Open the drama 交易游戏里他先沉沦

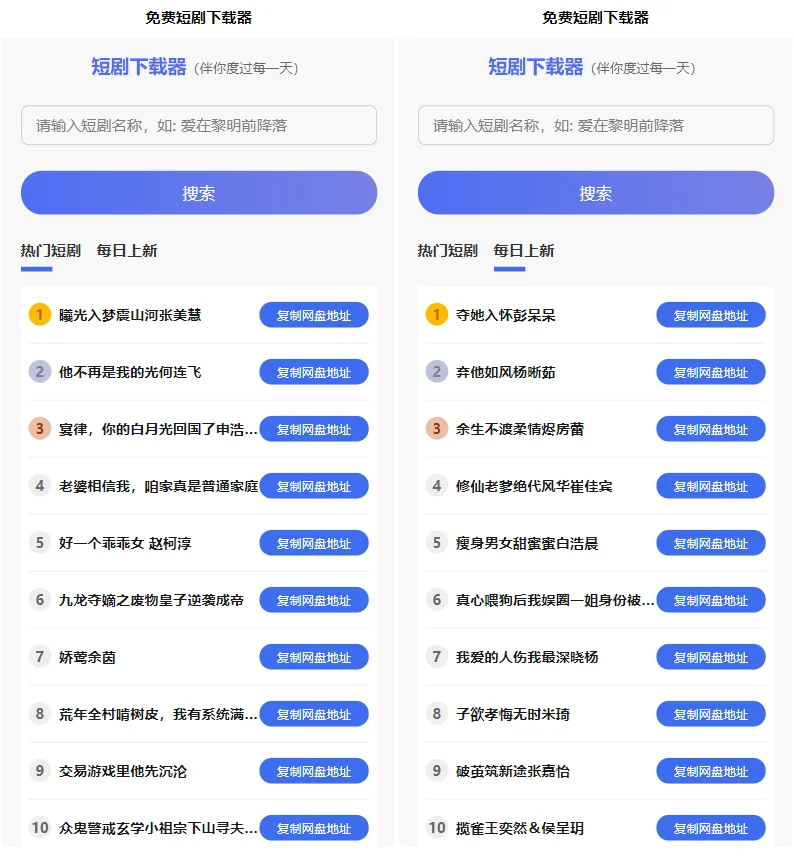tap(140, 771)
